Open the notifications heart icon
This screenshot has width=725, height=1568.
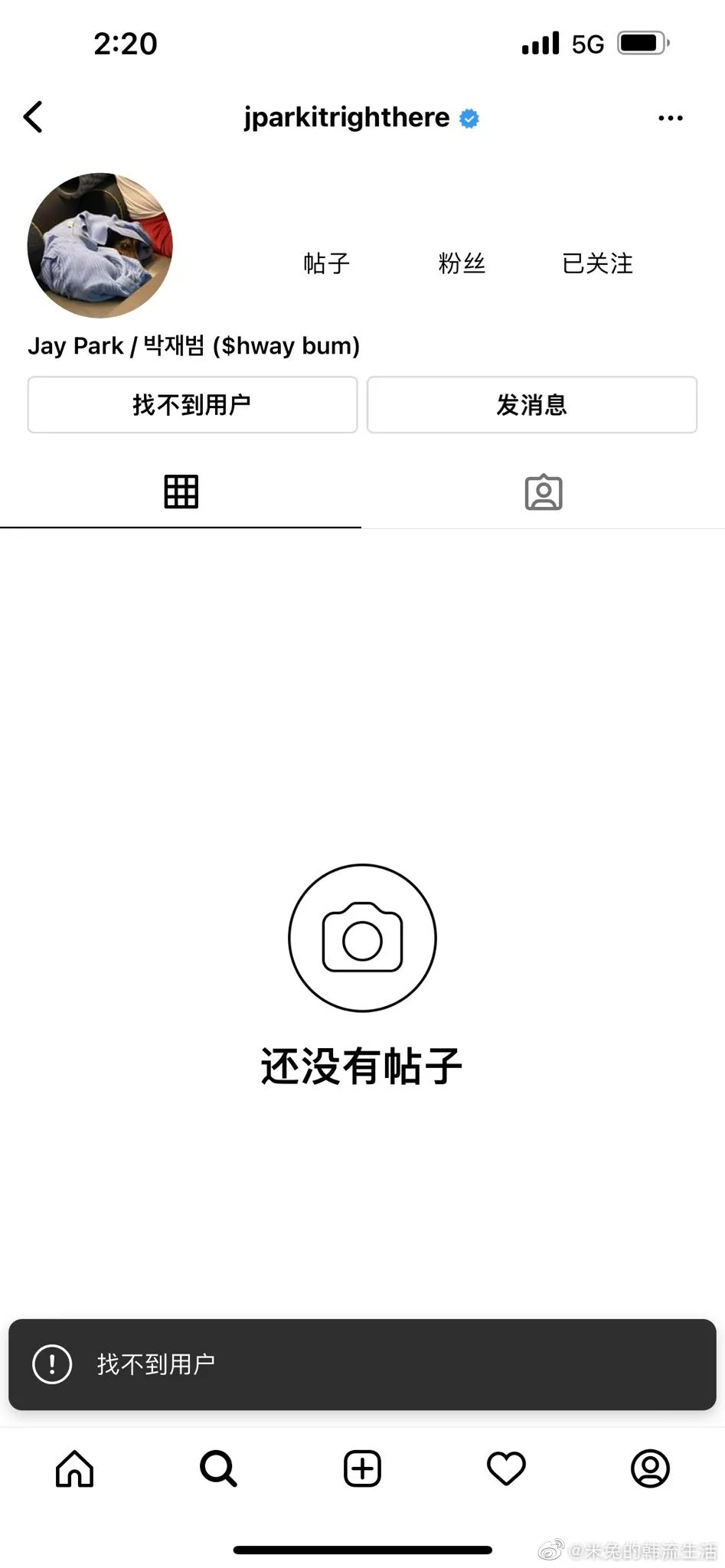[x=506, y=1469]
